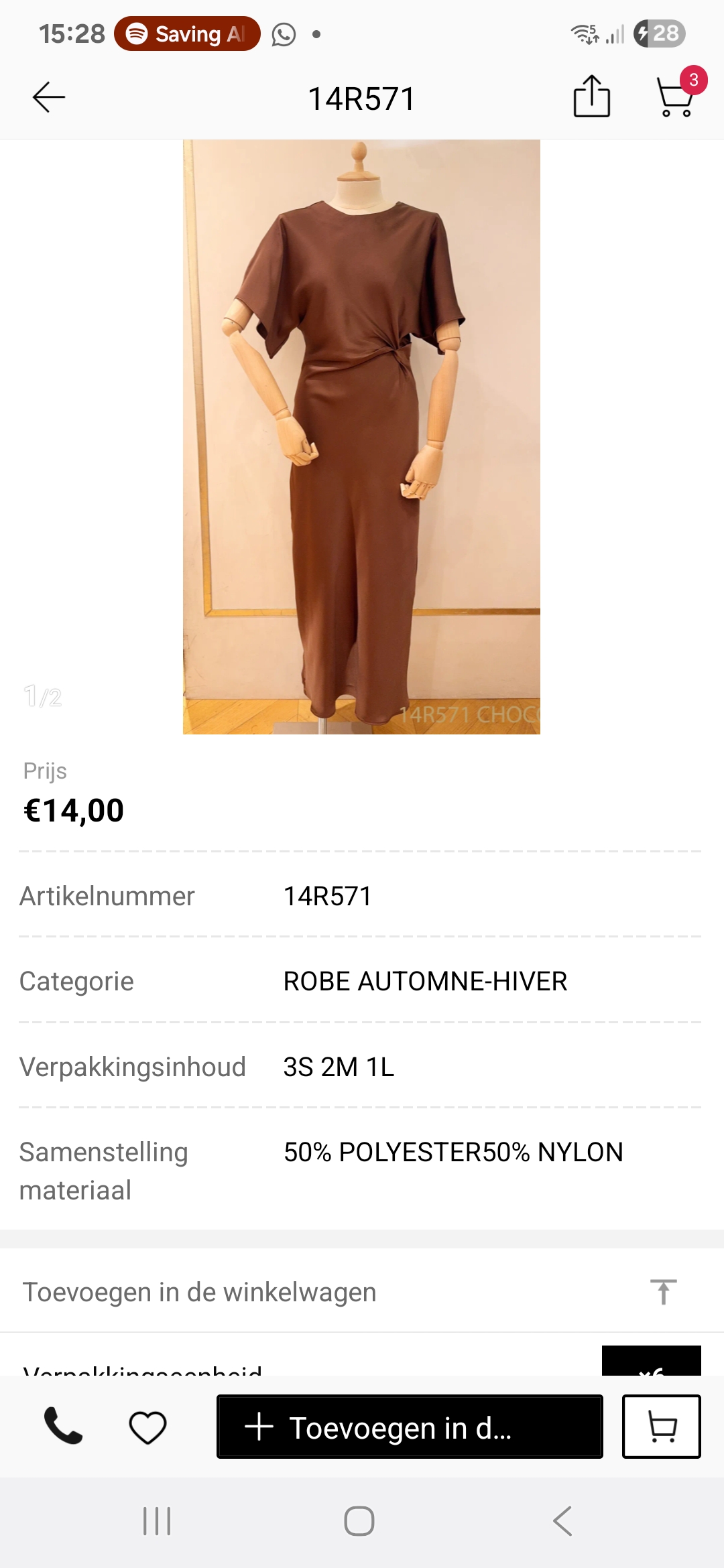View the brown dress product photo
This screenshot has width=724, height=1568.
tap(361, 437)
